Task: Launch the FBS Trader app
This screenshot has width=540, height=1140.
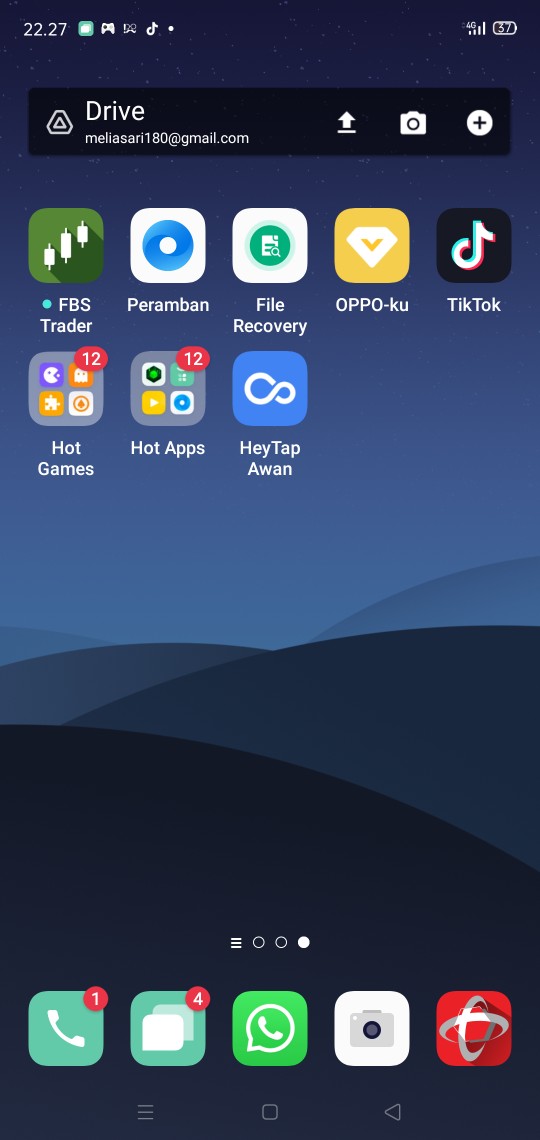Action: (x=66, y=245)
